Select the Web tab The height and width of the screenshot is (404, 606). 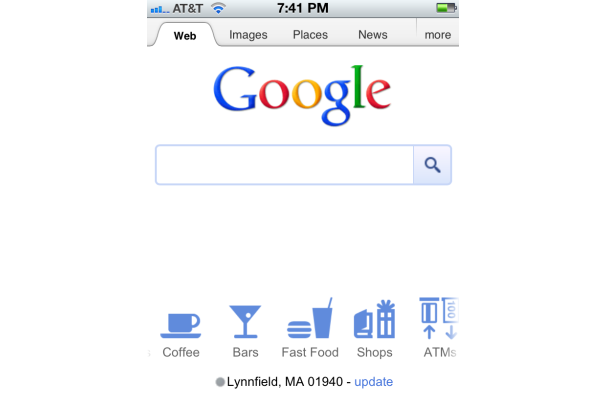185,35
